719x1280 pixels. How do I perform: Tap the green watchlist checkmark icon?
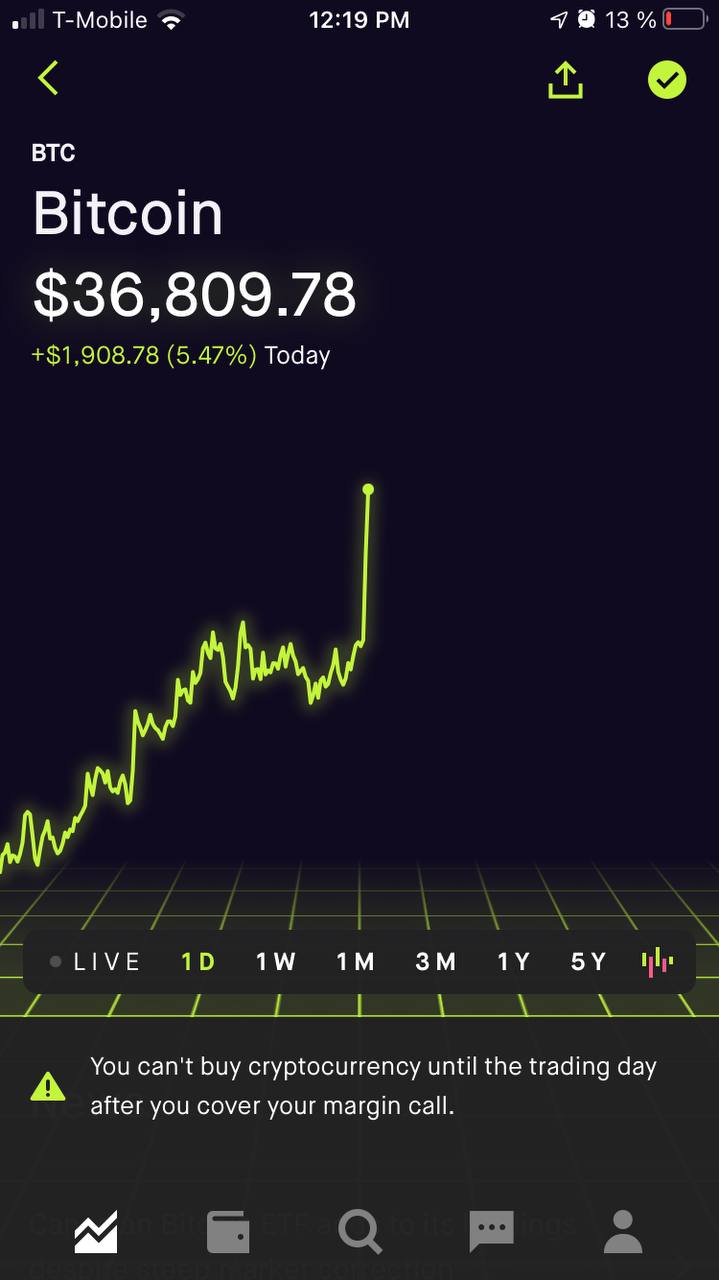tap(667, 80)
